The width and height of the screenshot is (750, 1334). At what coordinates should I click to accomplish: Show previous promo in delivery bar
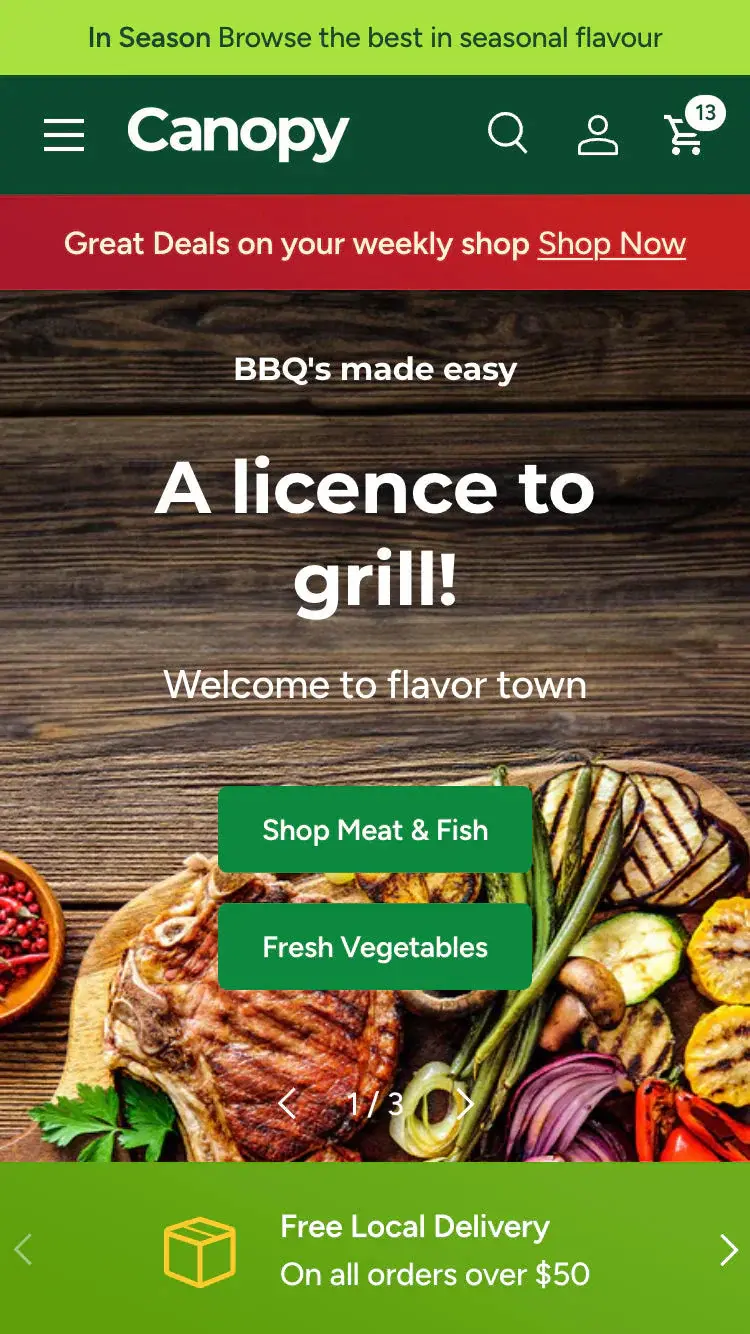[x=23, y=1249]
